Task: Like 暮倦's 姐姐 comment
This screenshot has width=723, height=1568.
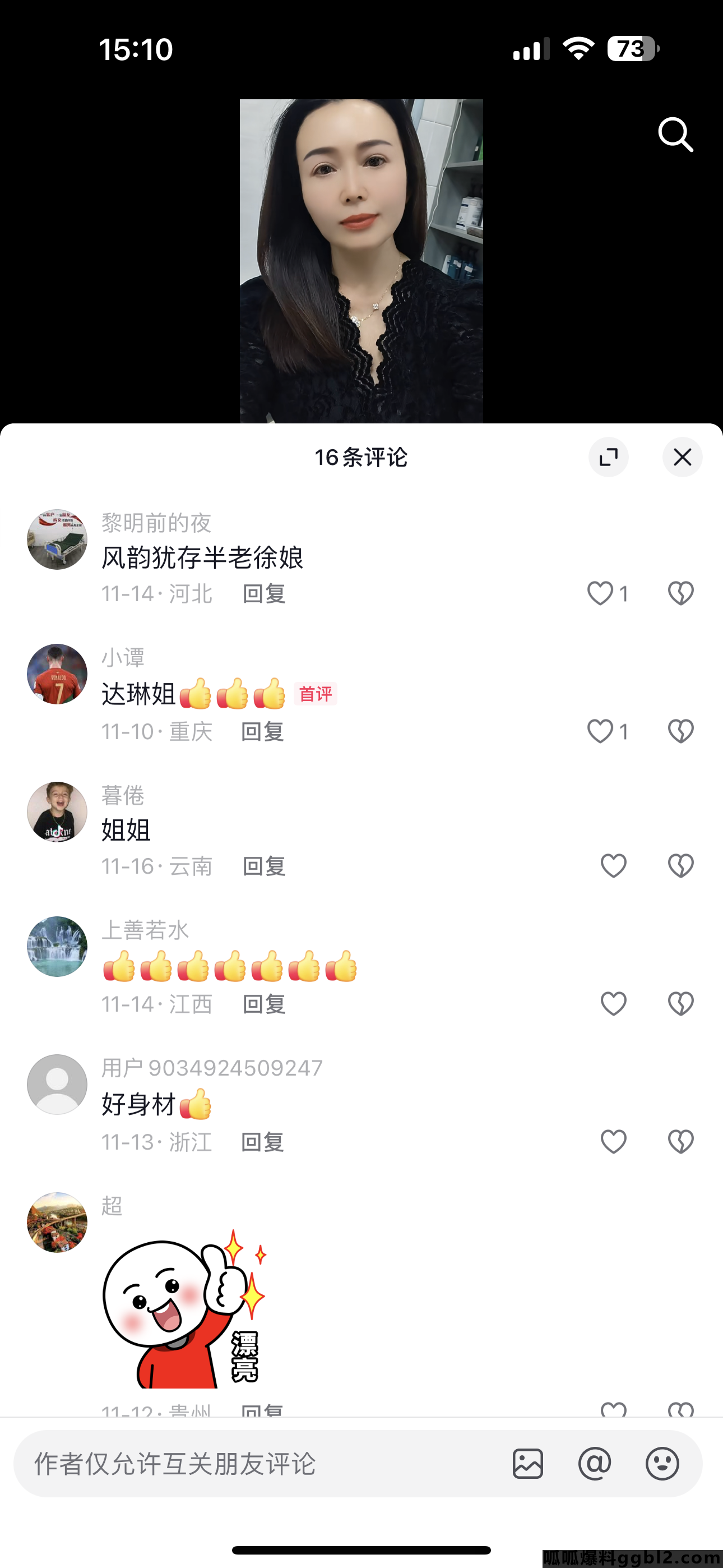Action: pos(614,865)
